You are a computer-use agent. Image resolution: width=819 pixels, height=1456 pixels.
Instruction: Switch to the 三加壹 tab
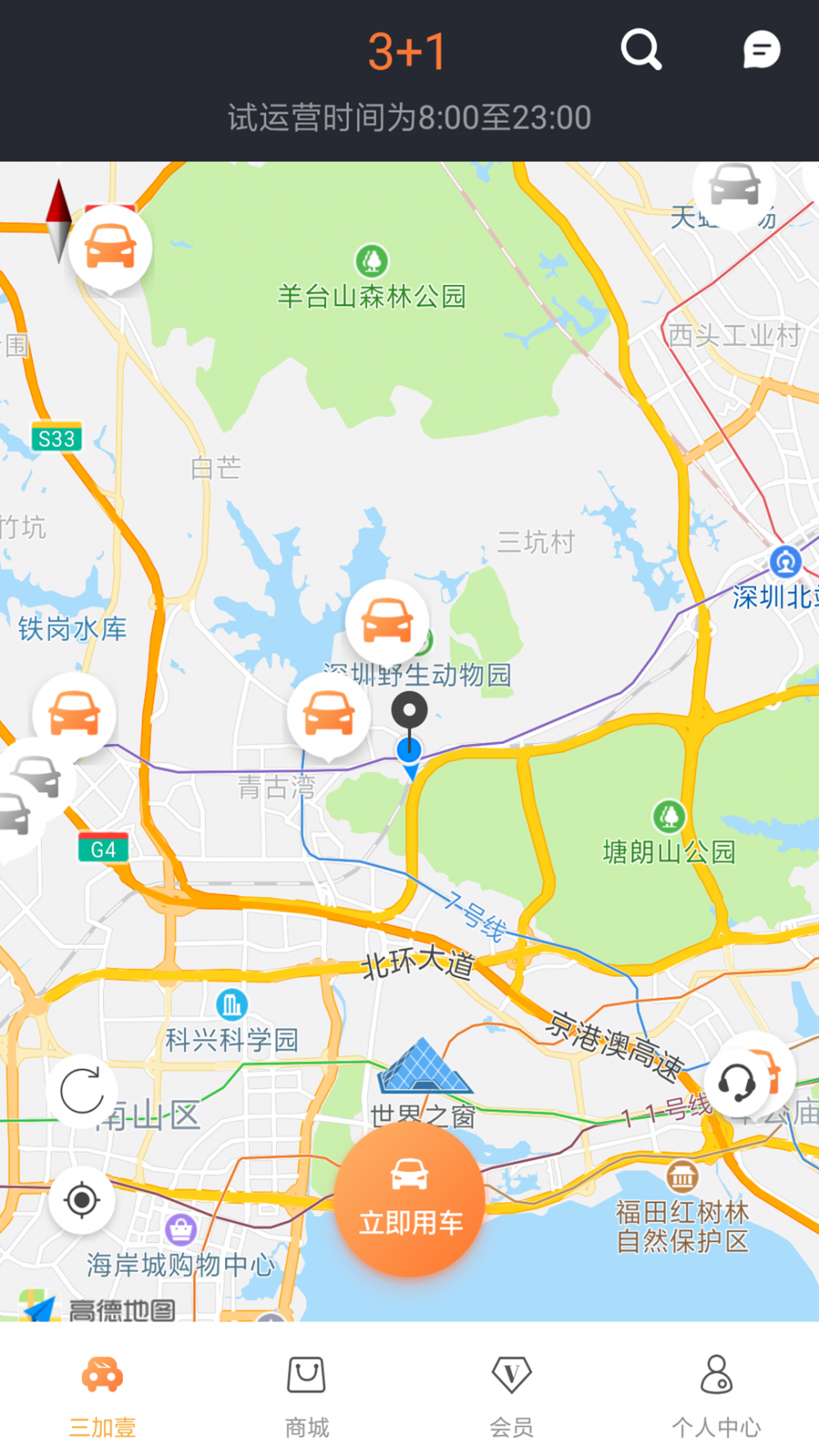point(102,1393)
